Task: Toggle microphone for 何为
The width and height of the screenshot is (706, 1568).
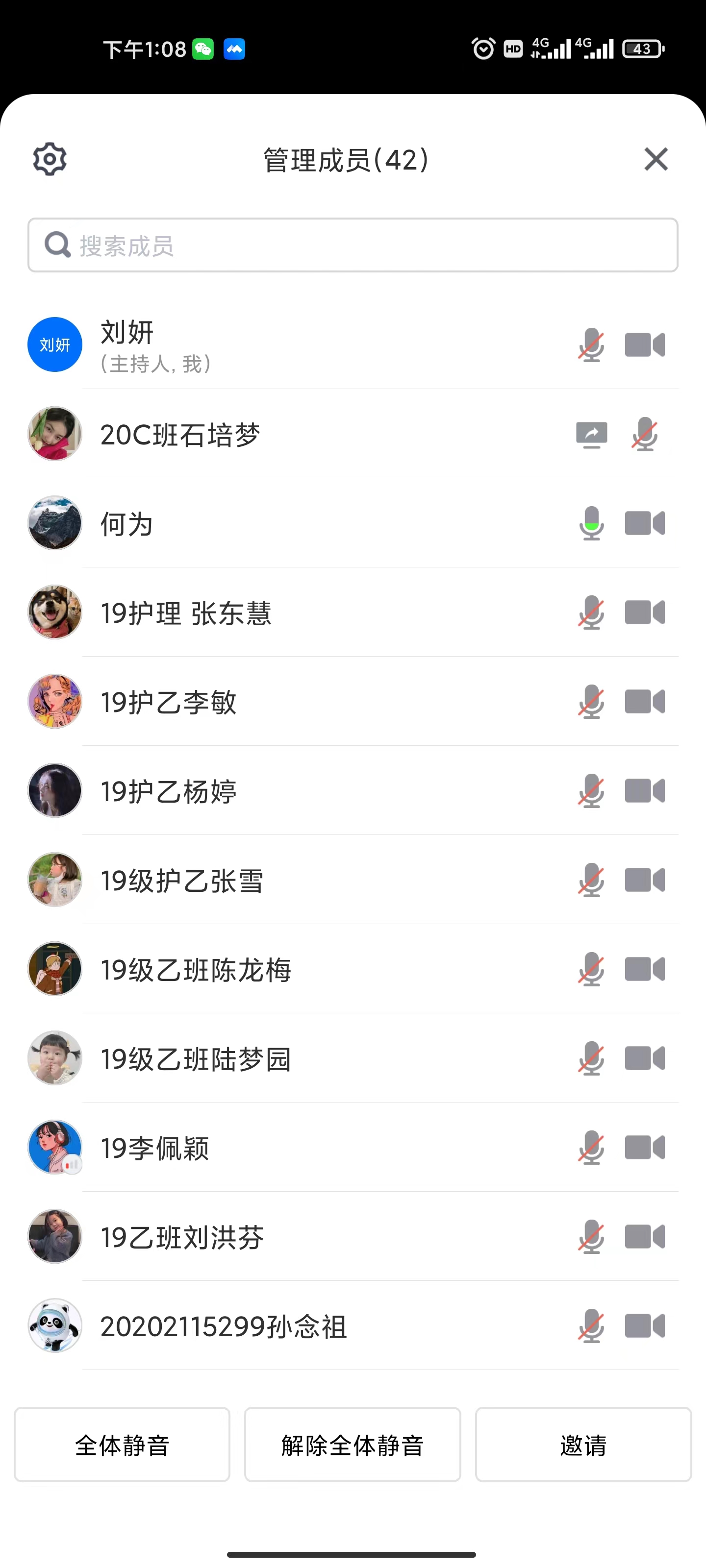Action: point(591,523)
